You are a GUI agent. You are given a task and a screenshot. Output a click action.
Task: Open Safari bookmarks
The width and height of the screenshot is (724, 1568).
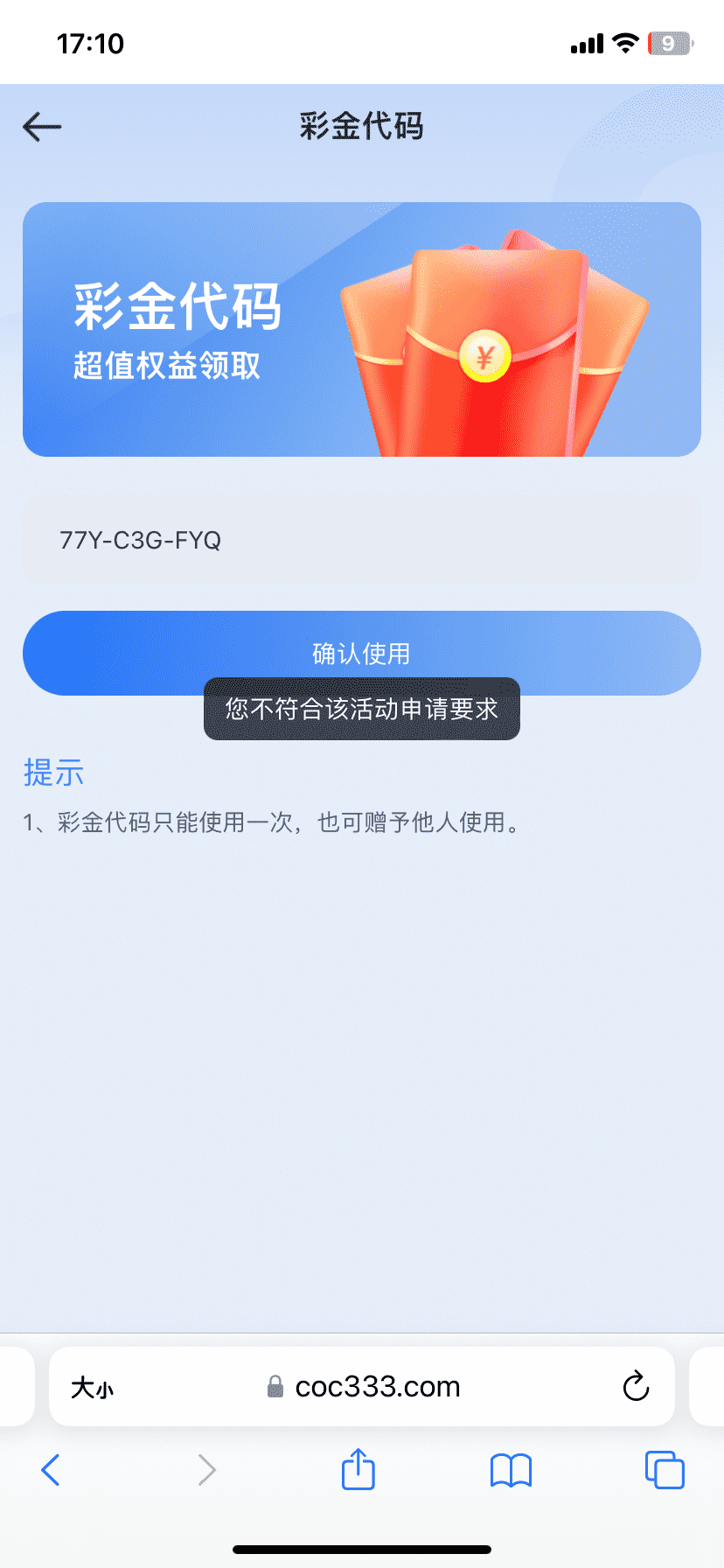pyautogui.click(x=511, y=1470)
